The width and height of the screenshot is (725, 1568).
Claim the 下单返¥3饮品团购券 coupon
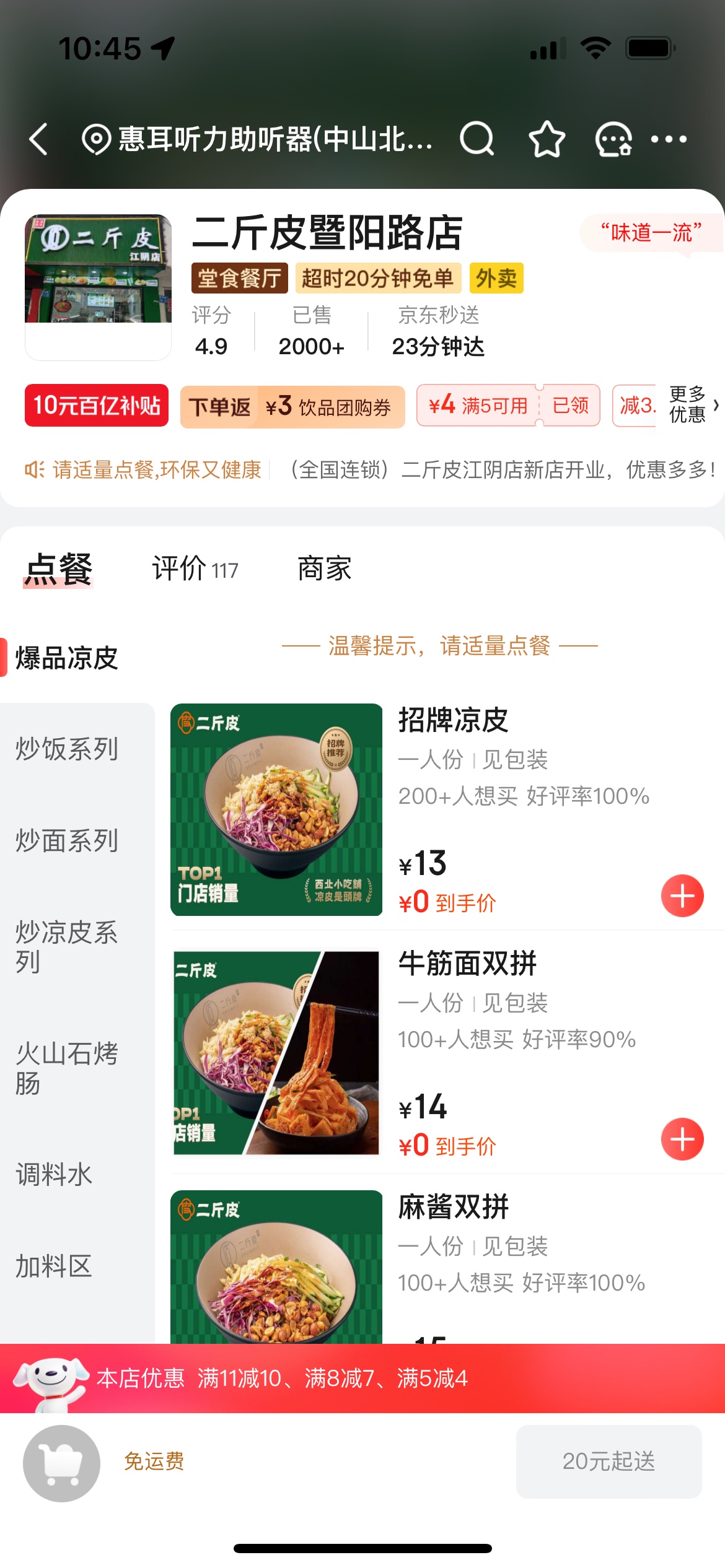(x=292, y=407)
